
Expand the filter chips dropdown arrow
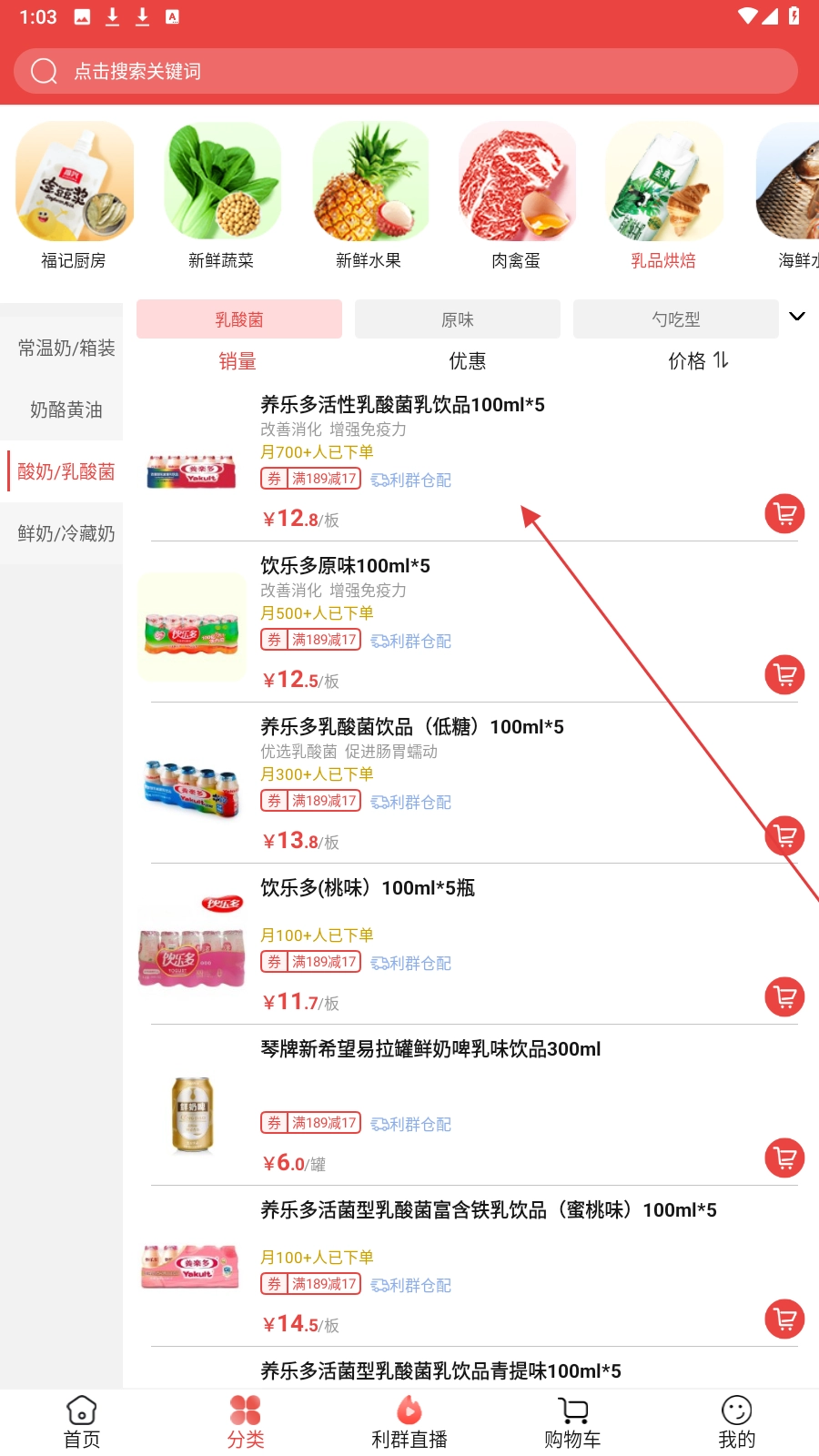pyautogui.click(x=797, y=317)
